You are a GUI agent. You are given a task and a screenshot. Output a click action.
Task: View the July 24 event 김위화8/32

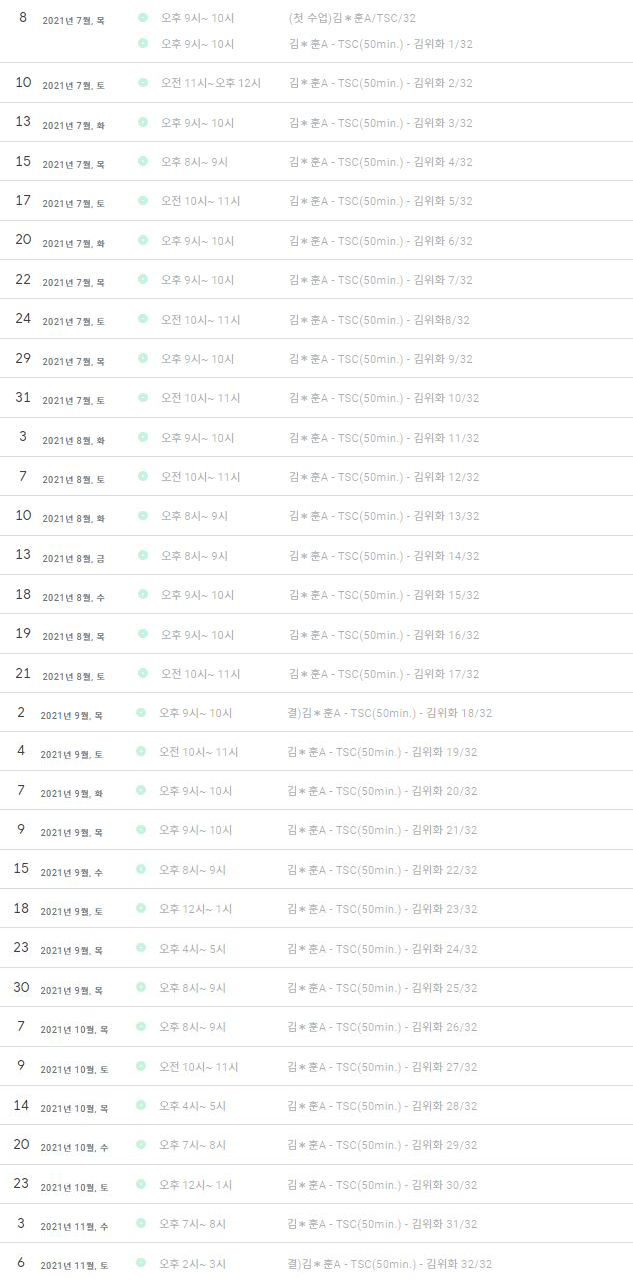coord(379,320)
